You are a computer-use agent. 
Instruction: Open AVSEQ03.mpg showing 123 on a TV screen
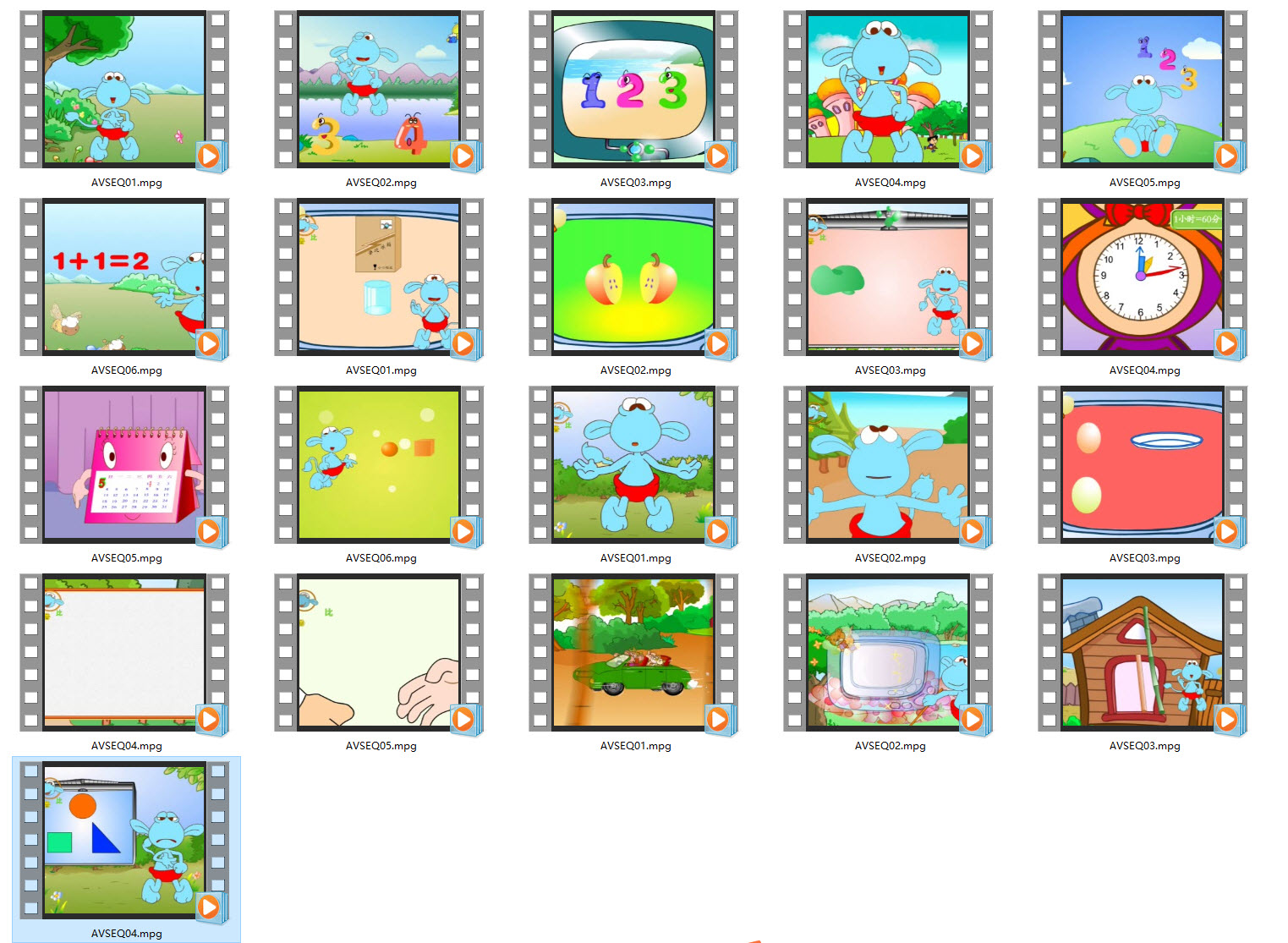pos(633,90)
